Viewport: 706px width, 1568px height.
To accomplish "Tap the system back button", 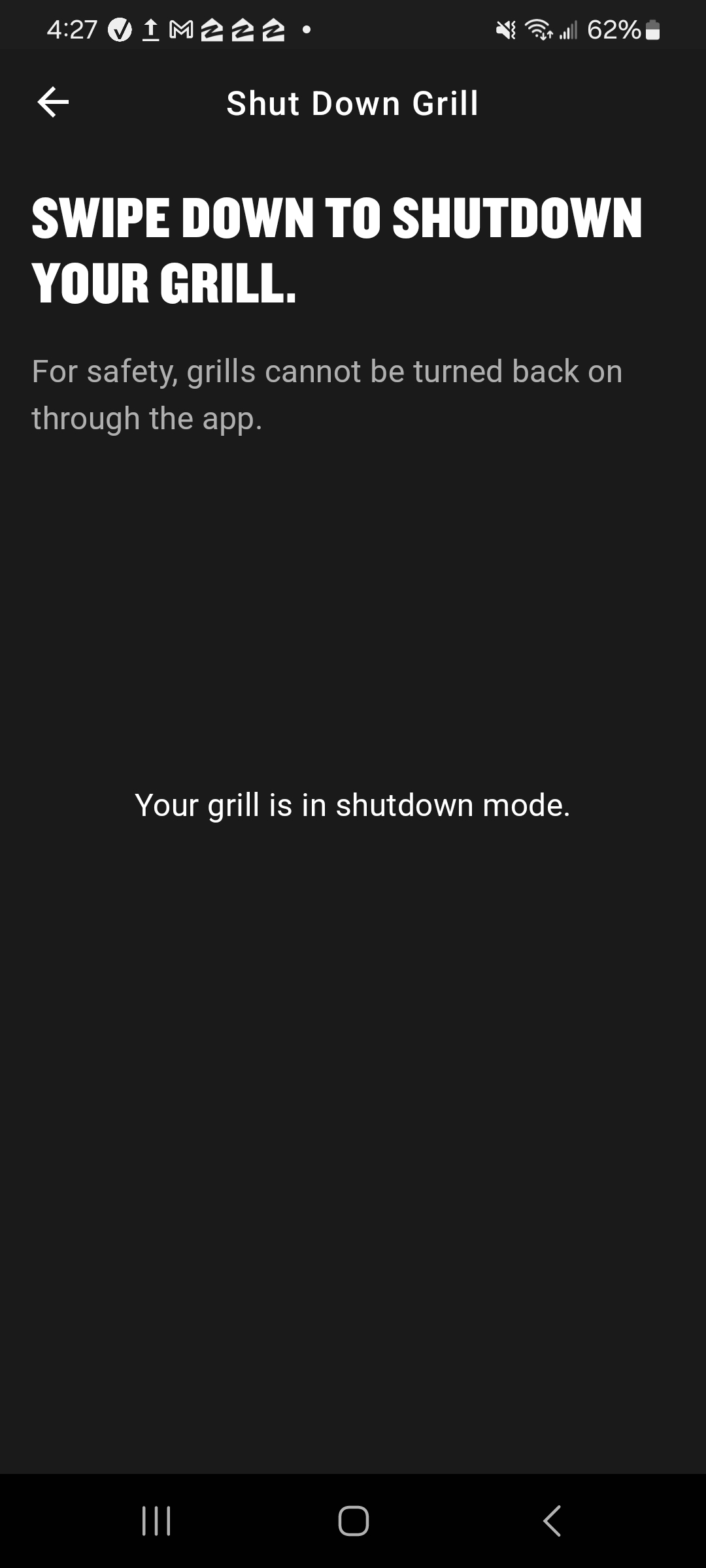I will pos(552,1520).
